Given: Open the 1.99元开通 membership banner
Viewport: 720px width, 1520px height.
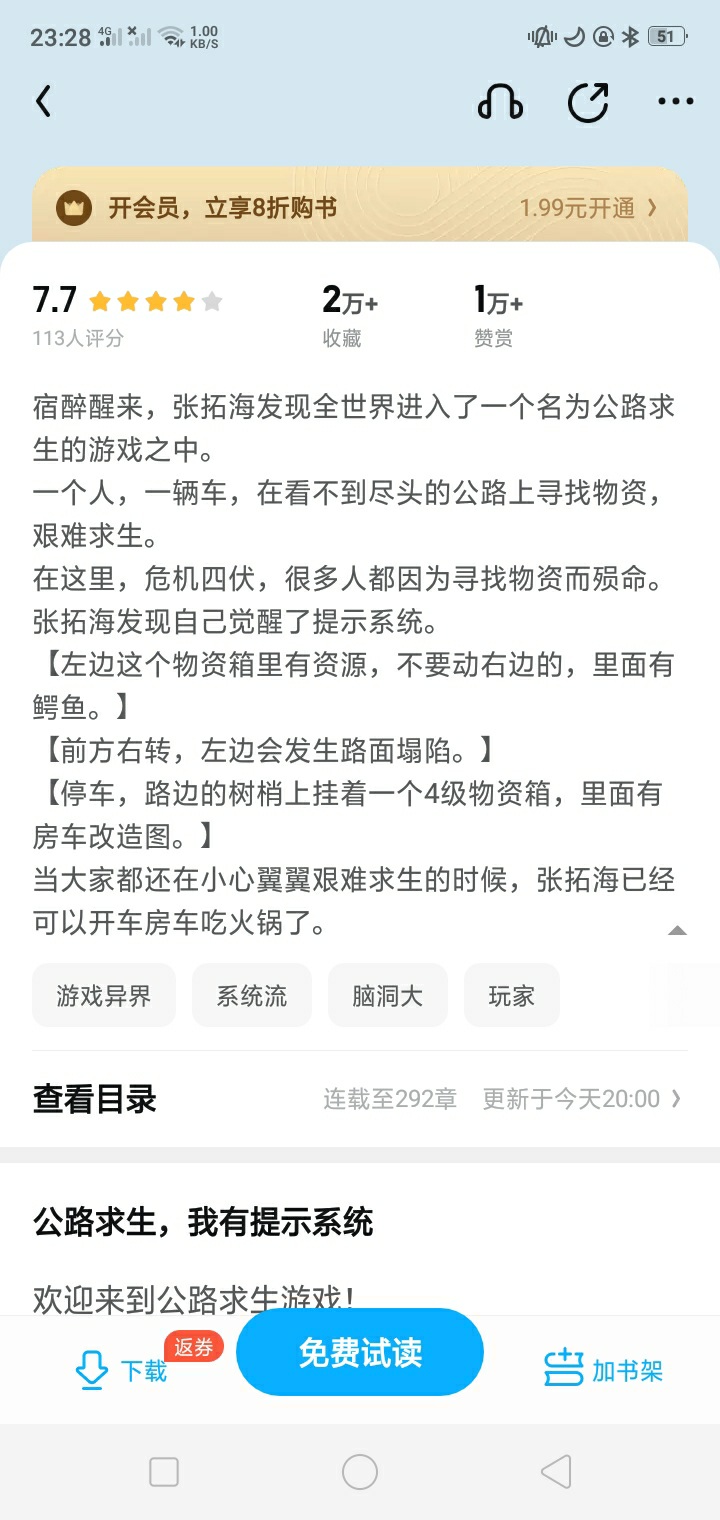Looking at the screenshot, I should [x=360, y=208].
